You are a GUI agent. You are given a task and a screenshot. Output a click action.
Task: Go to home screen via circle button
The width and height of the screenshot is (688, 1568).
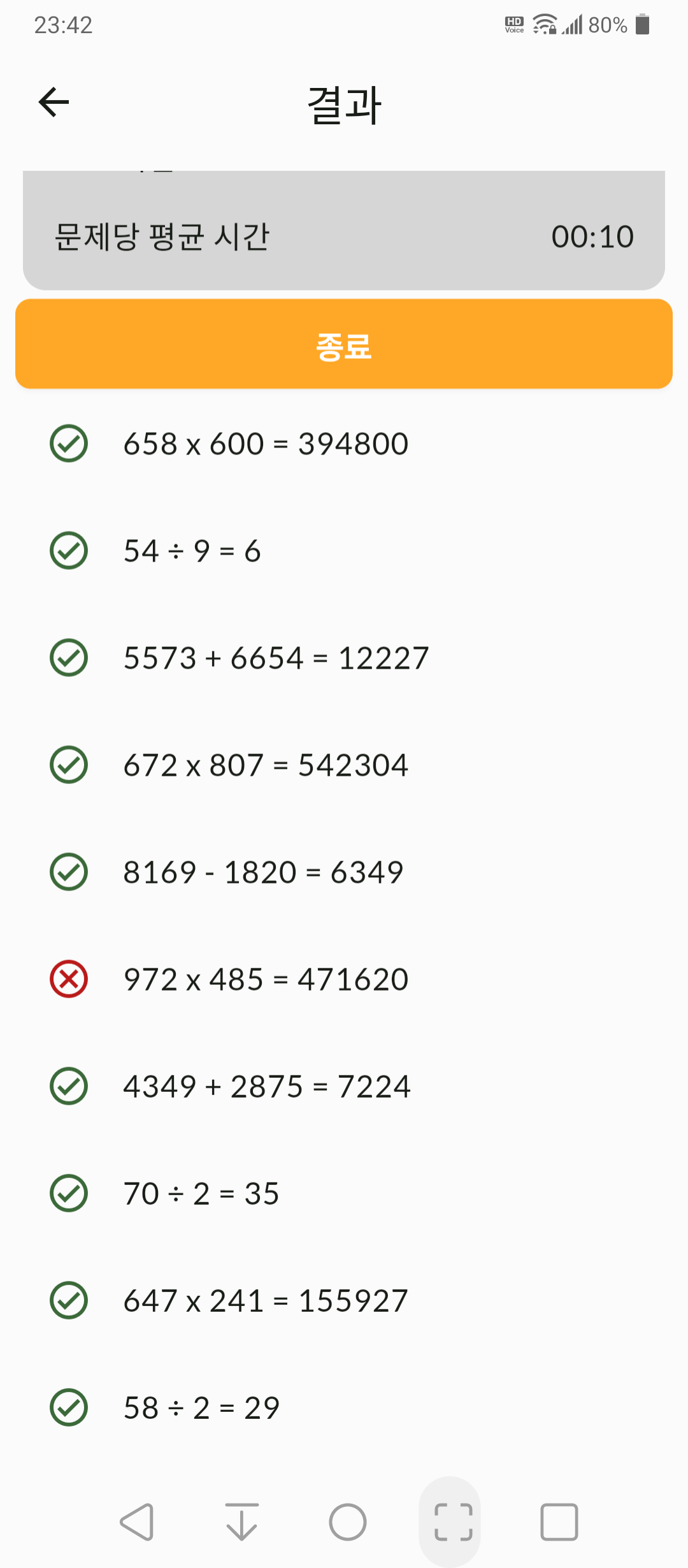coord(348,1522)
